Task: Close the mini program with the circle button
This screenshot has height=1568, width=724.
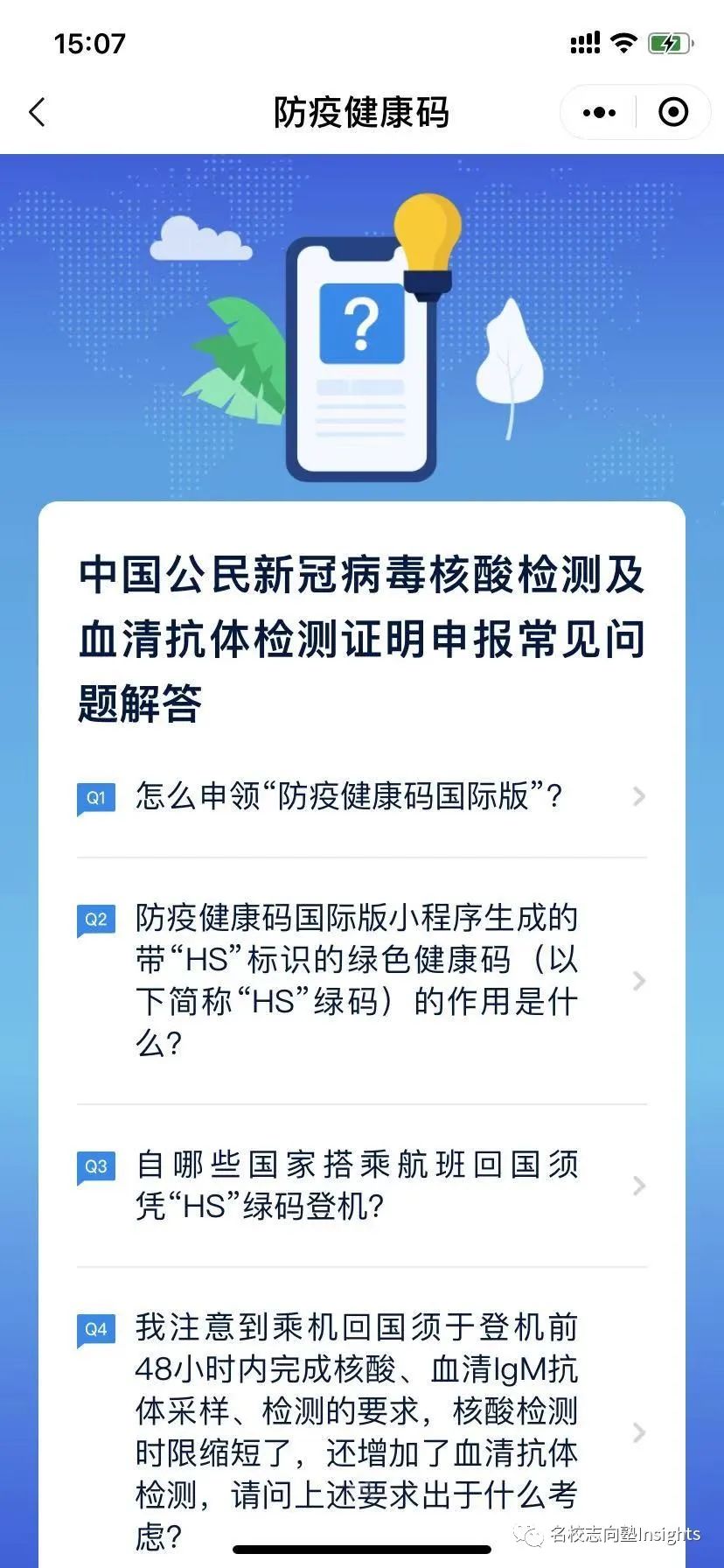Action: click(x=673, y=113)
